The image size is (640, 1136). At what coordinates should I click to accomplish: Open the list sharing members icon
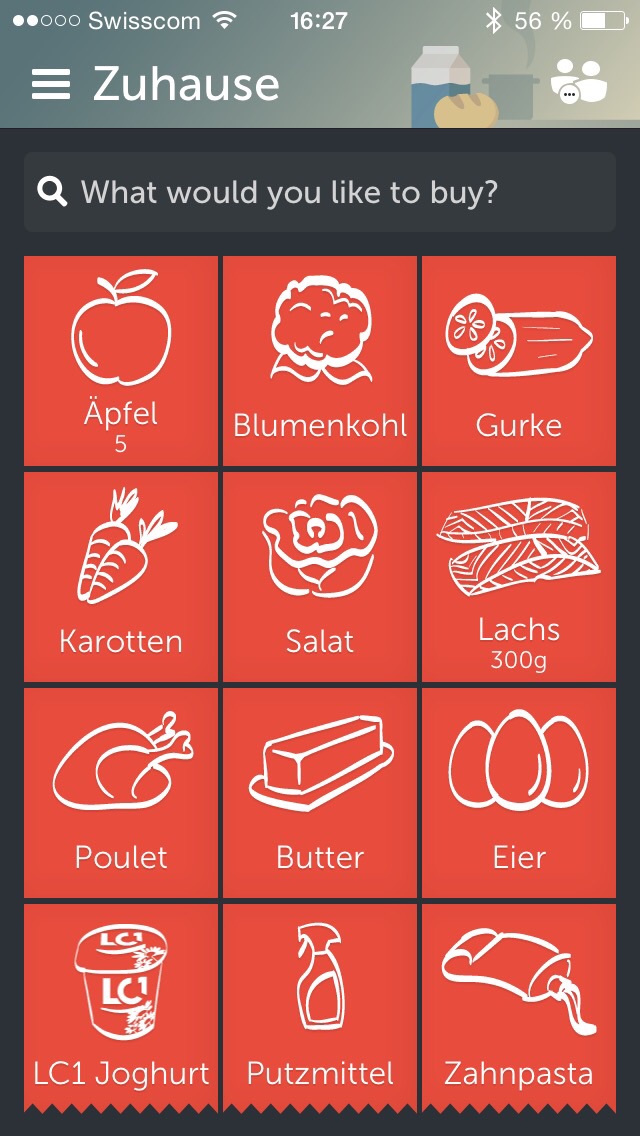(x=578, y=82)
